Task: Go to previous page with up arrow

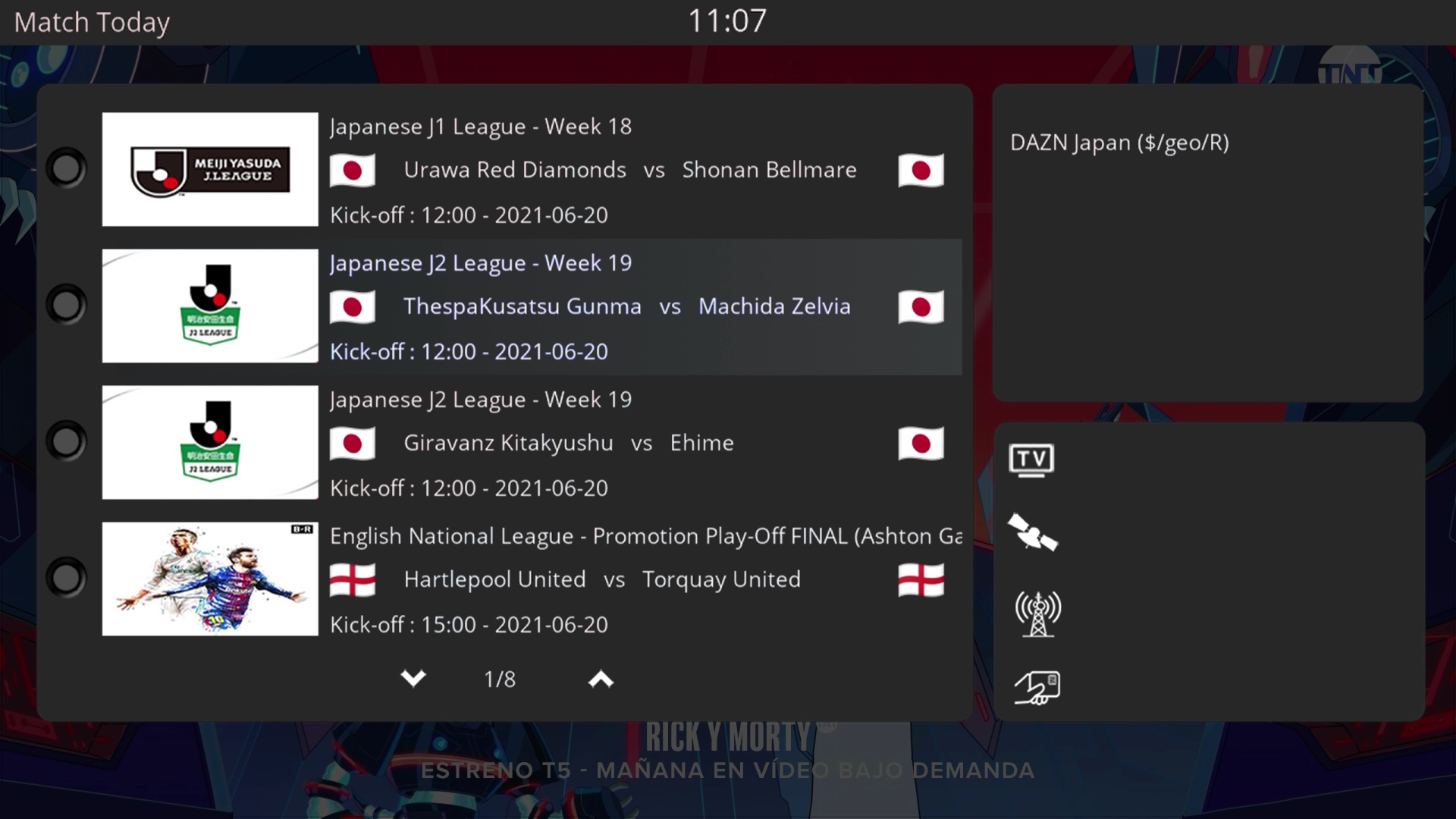Action: point(601,679)
